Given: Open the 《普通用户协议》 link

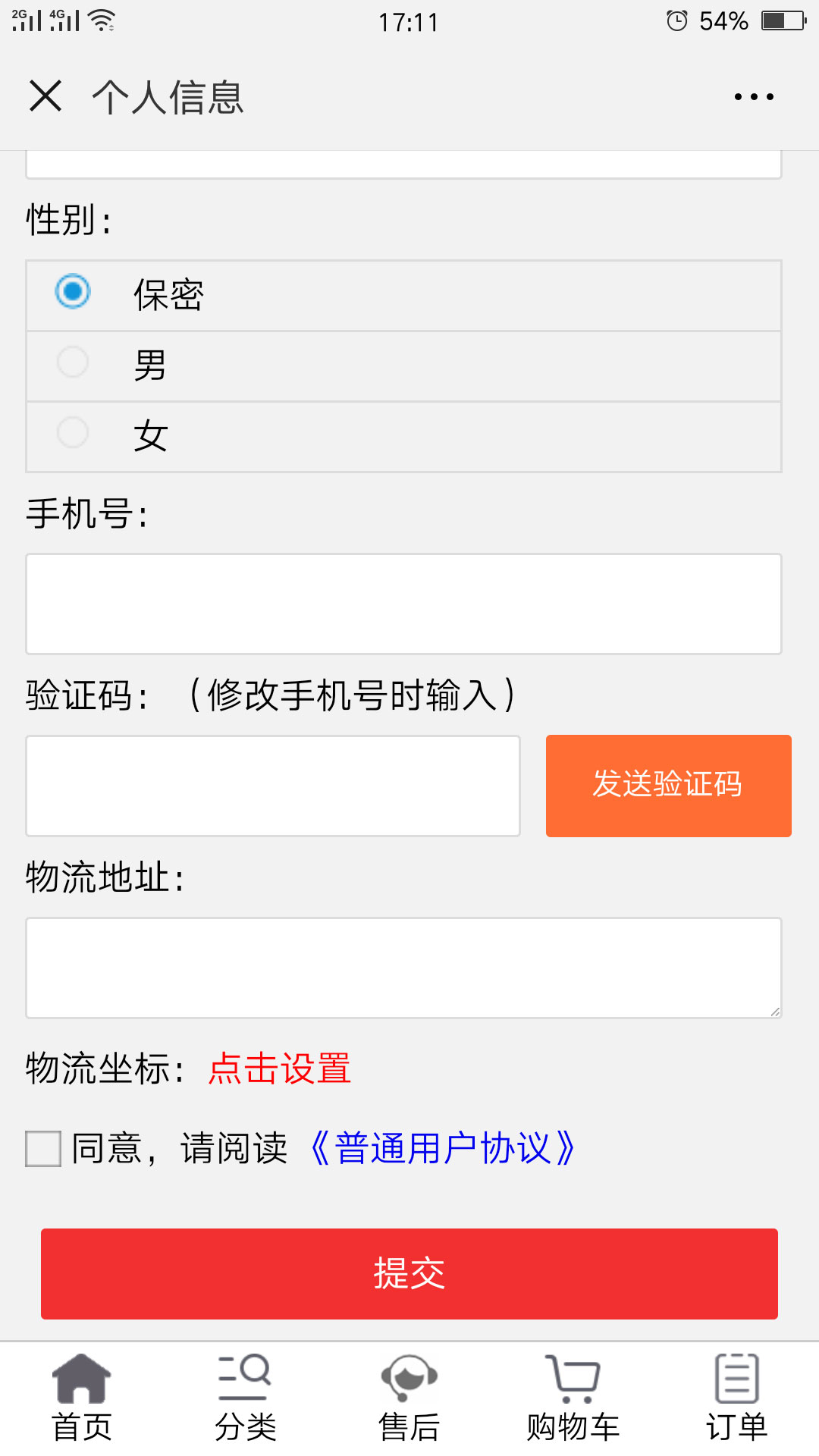Looking at the screenshot, I should 443,1148.
